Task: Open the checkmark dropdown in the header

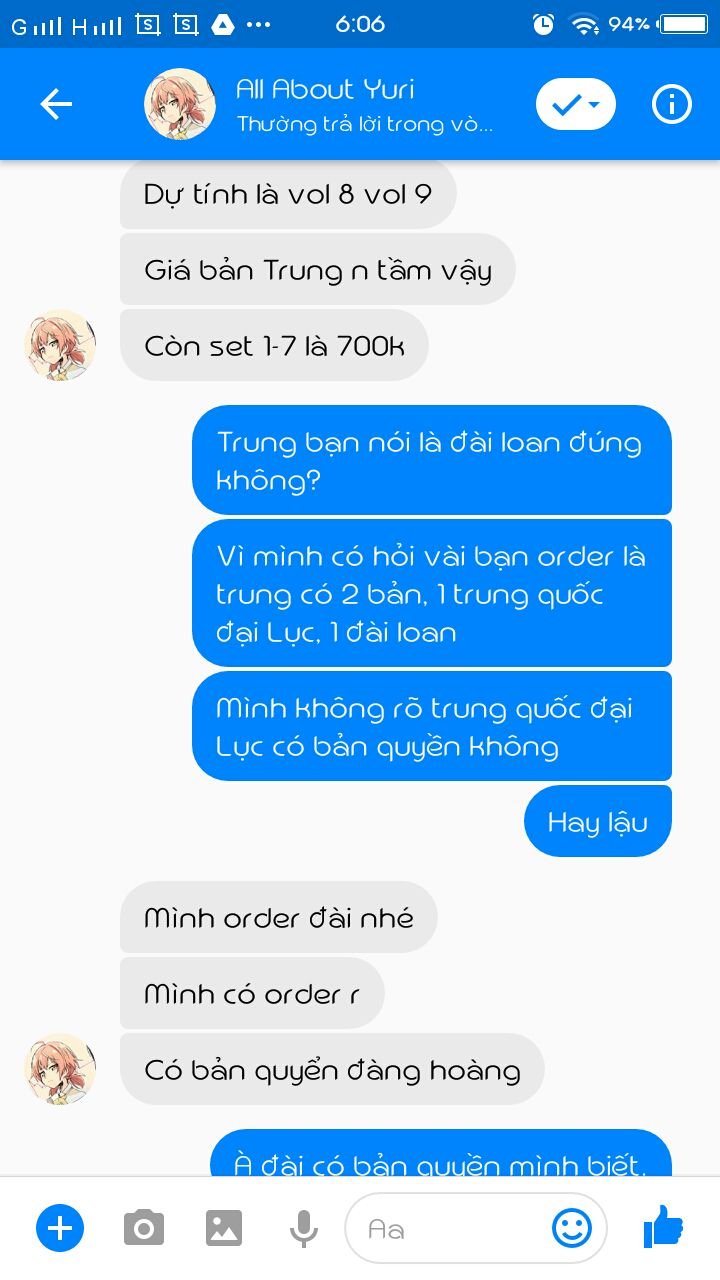Action: tap(575, 104)
